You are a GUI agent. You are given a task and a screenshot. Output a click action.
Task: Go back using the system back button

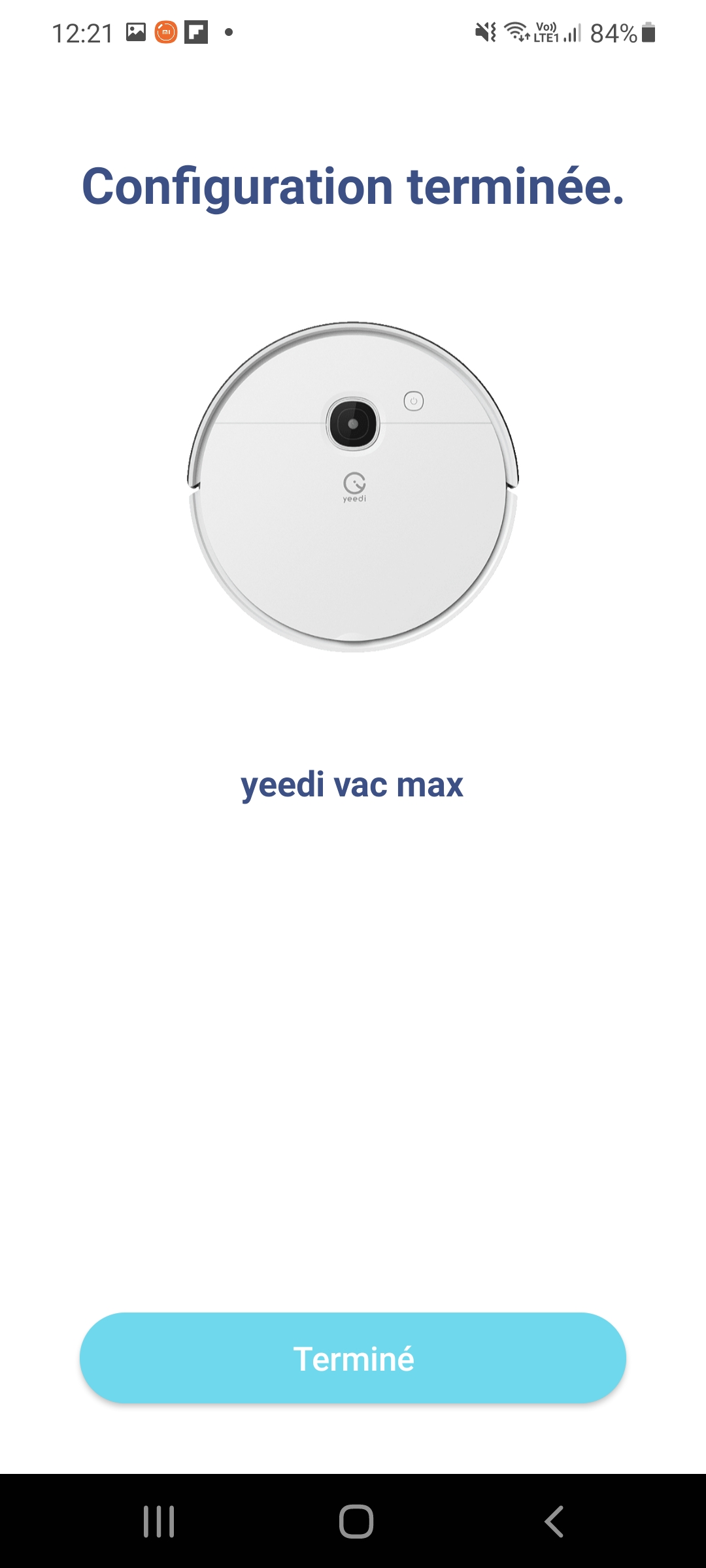pyautogui.click(x=554, y=1521)
